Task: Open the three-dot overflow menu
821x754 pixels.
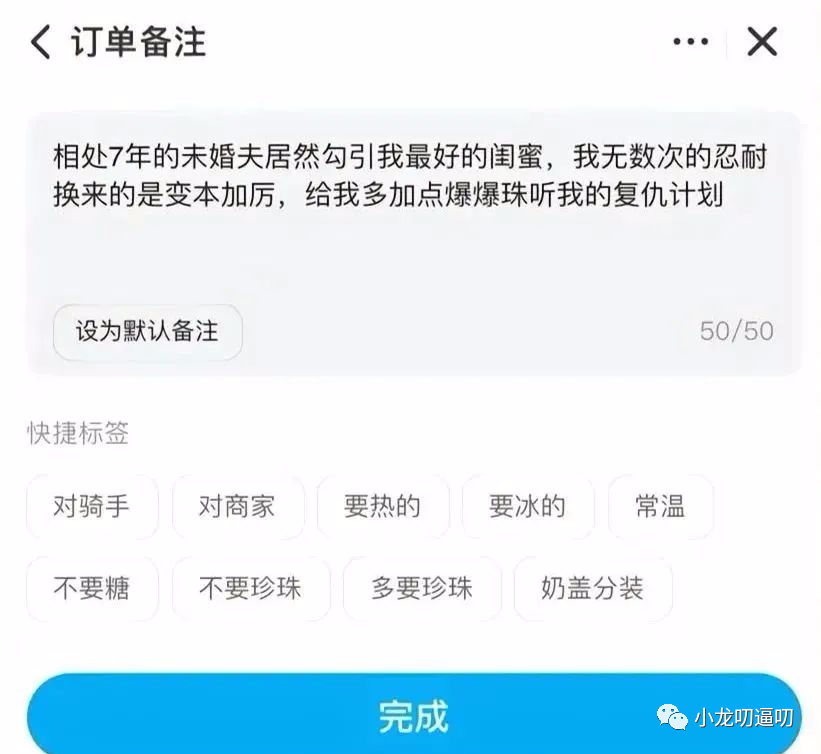Action: pos(690,42)
